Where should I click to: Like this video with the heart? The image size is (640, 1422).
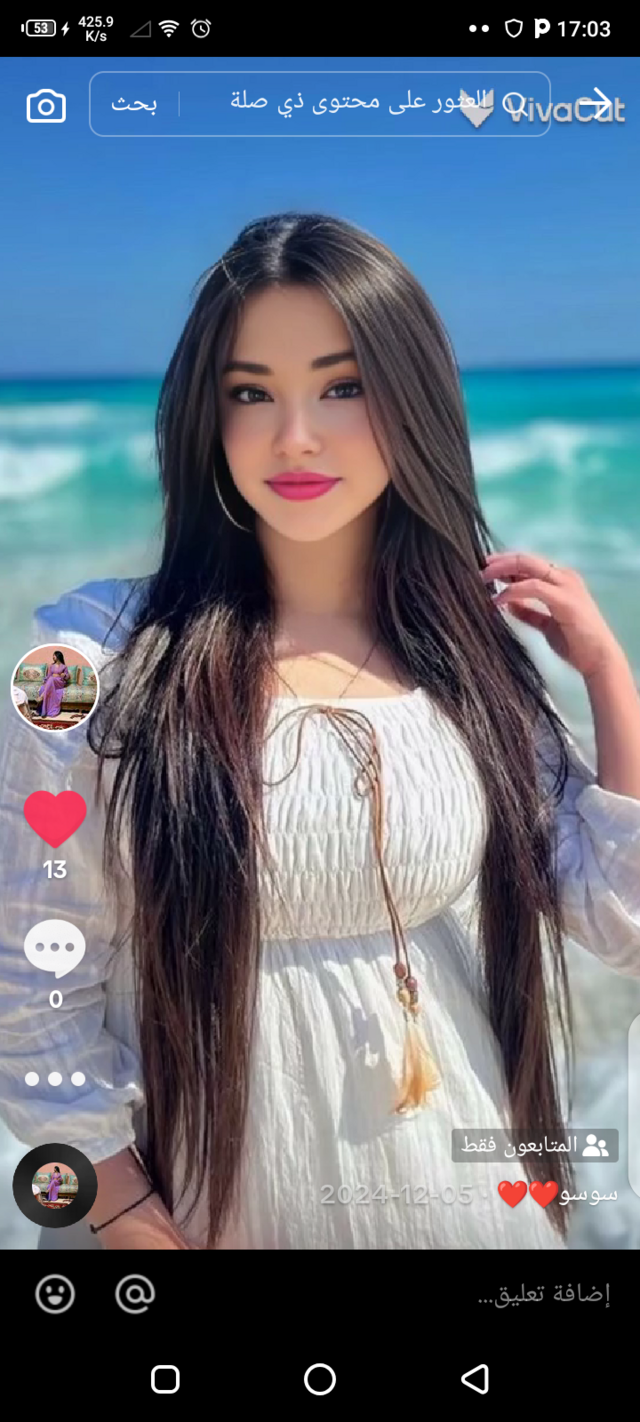[x=55, y=819]
